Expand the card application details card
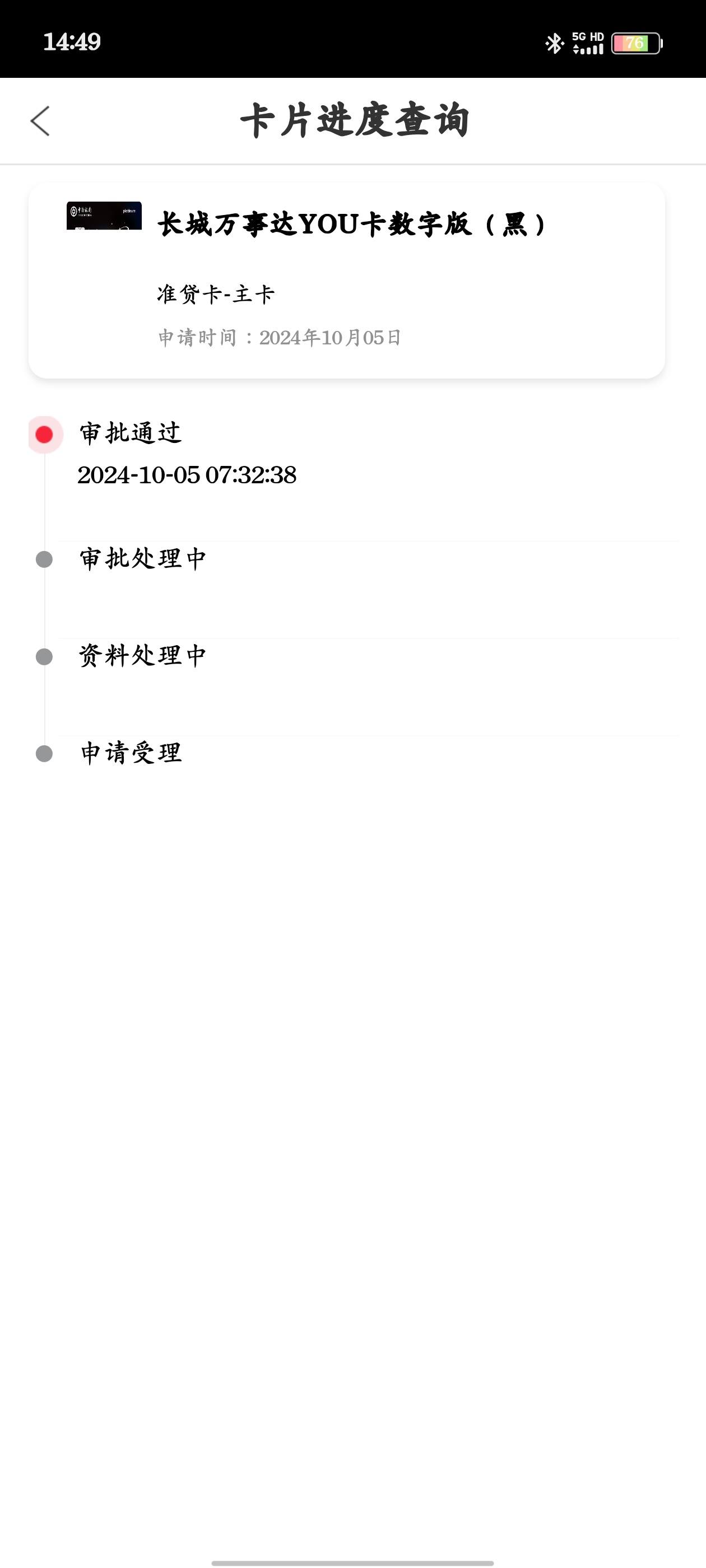The width and height of the screenshot is (706, 1568). [x=352, y=280]
